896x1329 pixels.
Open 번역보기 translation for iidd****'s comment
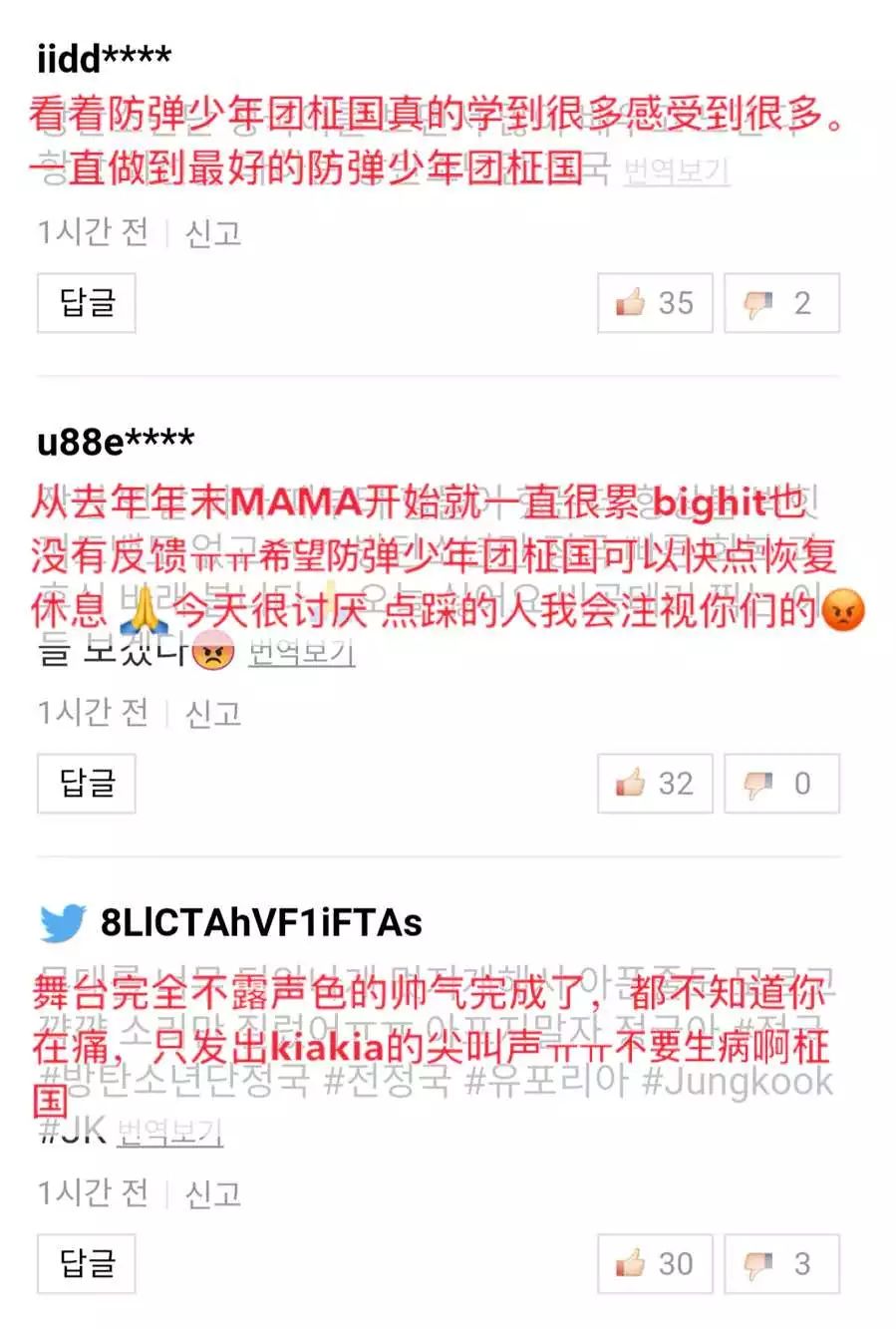pyautogui.click(x=677, y=171)
